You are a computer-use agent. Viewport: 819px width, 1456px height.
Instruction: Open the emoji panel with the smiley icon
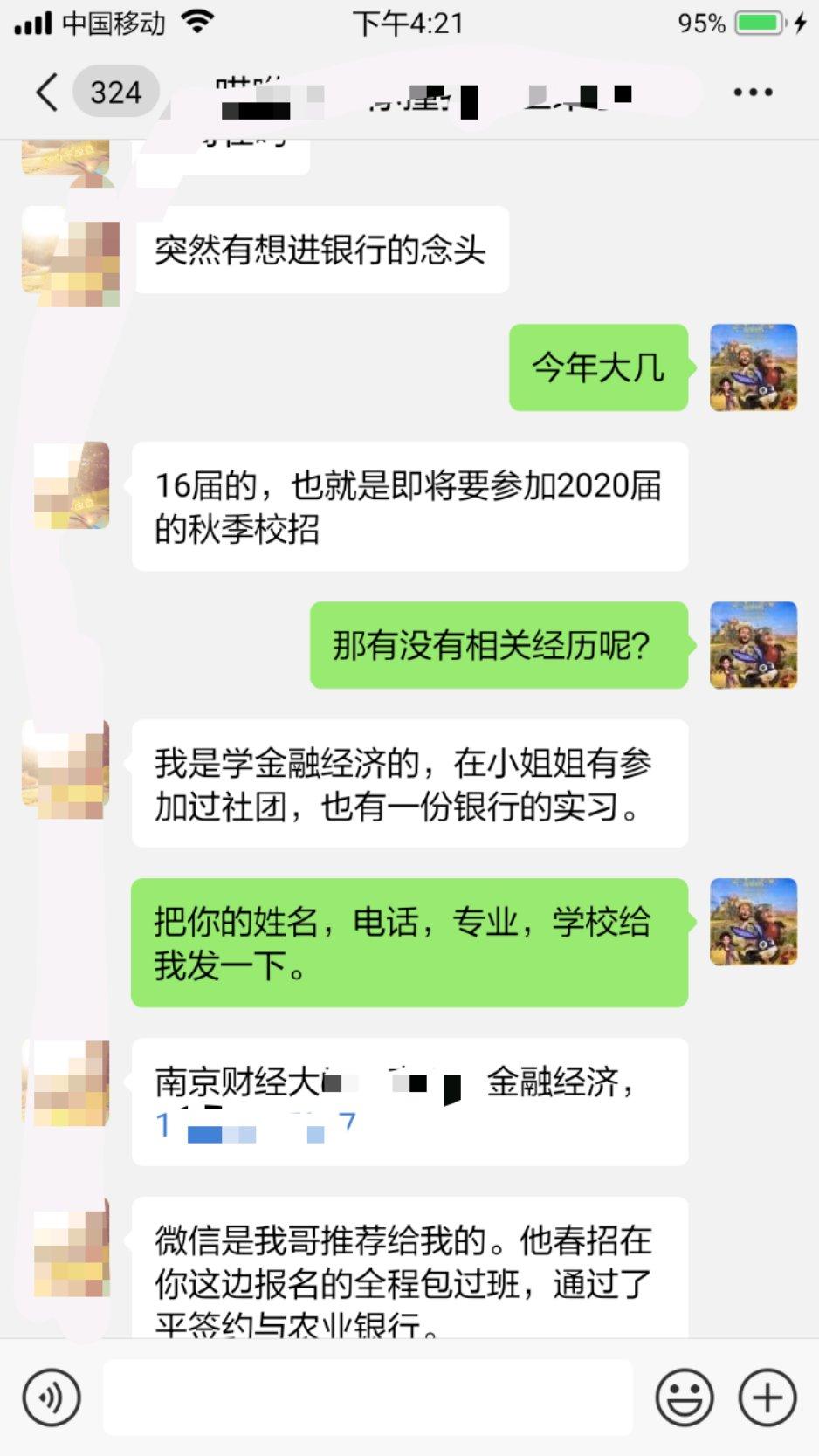pyautogui.click(x=686, y=1397)
